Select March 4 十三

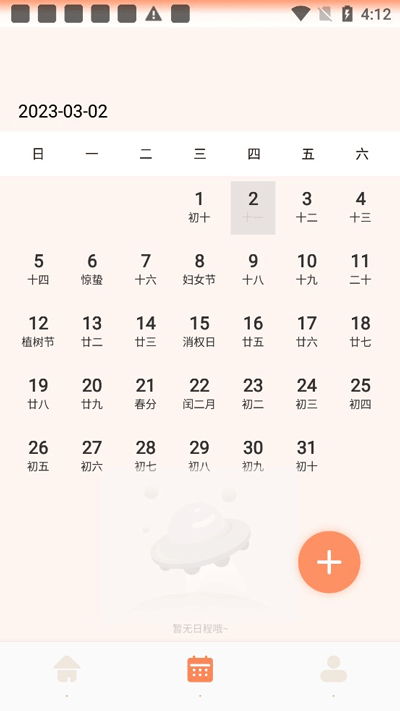(361, 208)
